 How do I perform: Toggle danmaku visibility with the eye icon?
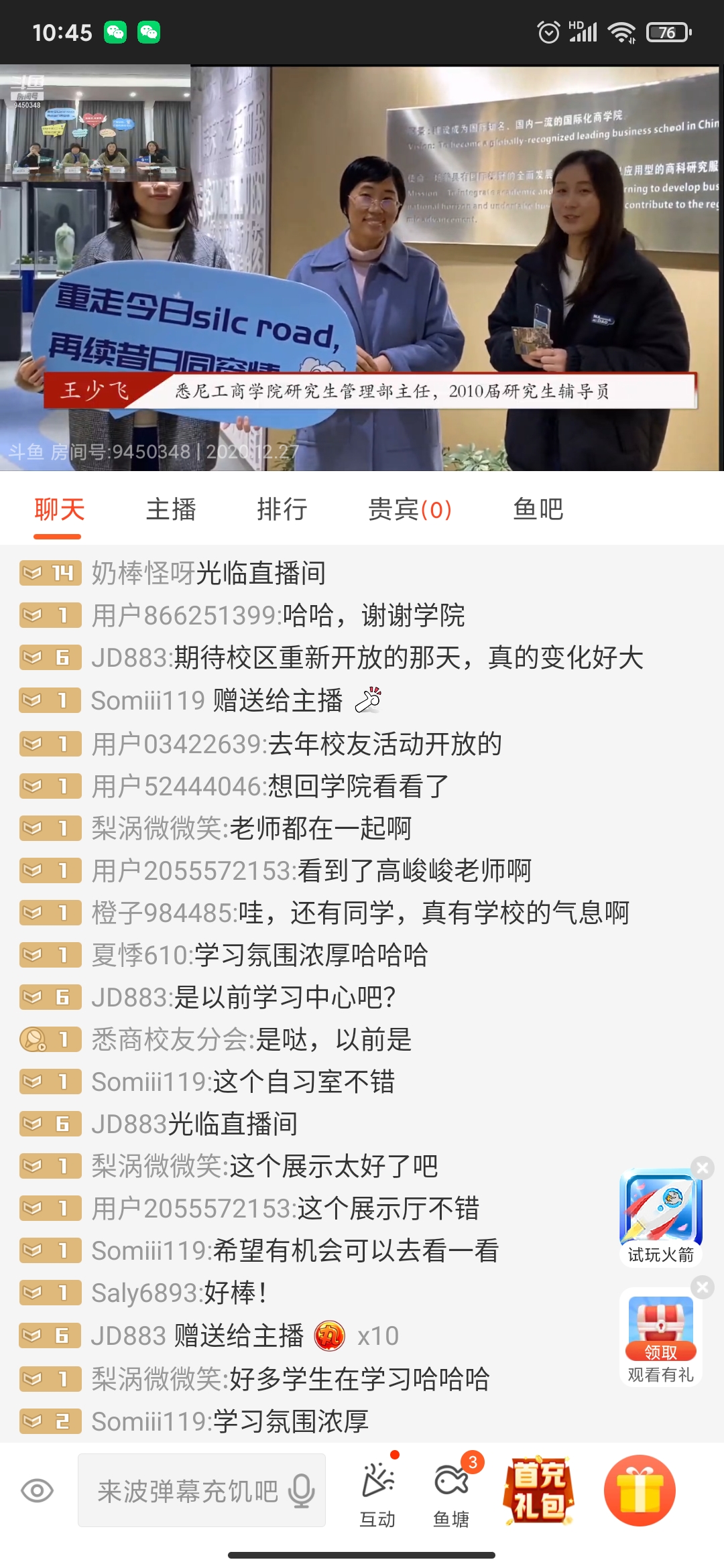tap(37, 1491)
